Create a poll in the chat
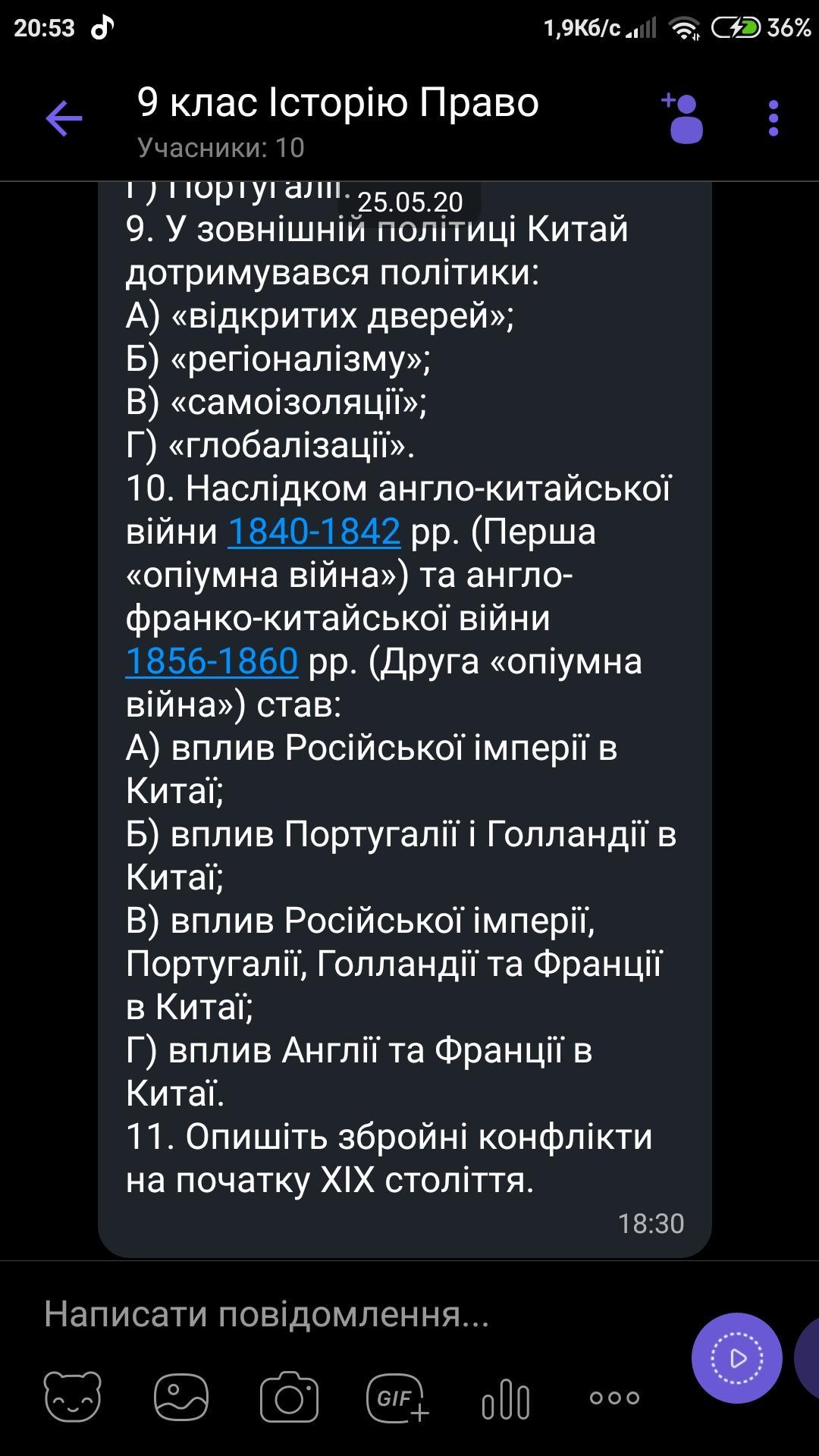The height and width of the screenshot is (1456, 819). coord(506,1398)
